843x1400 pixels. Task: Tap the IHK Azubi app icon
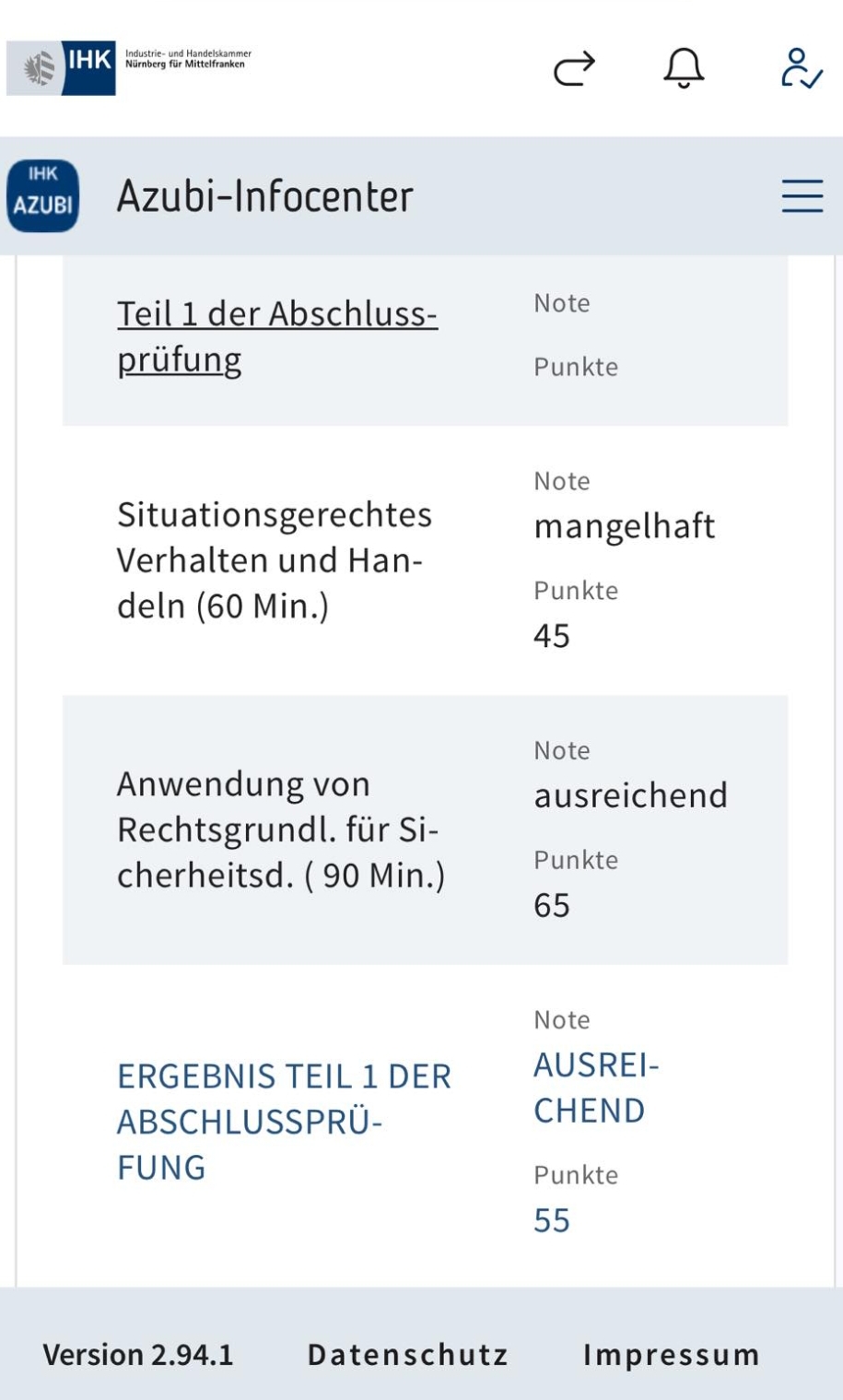click(x=42, y=195)
